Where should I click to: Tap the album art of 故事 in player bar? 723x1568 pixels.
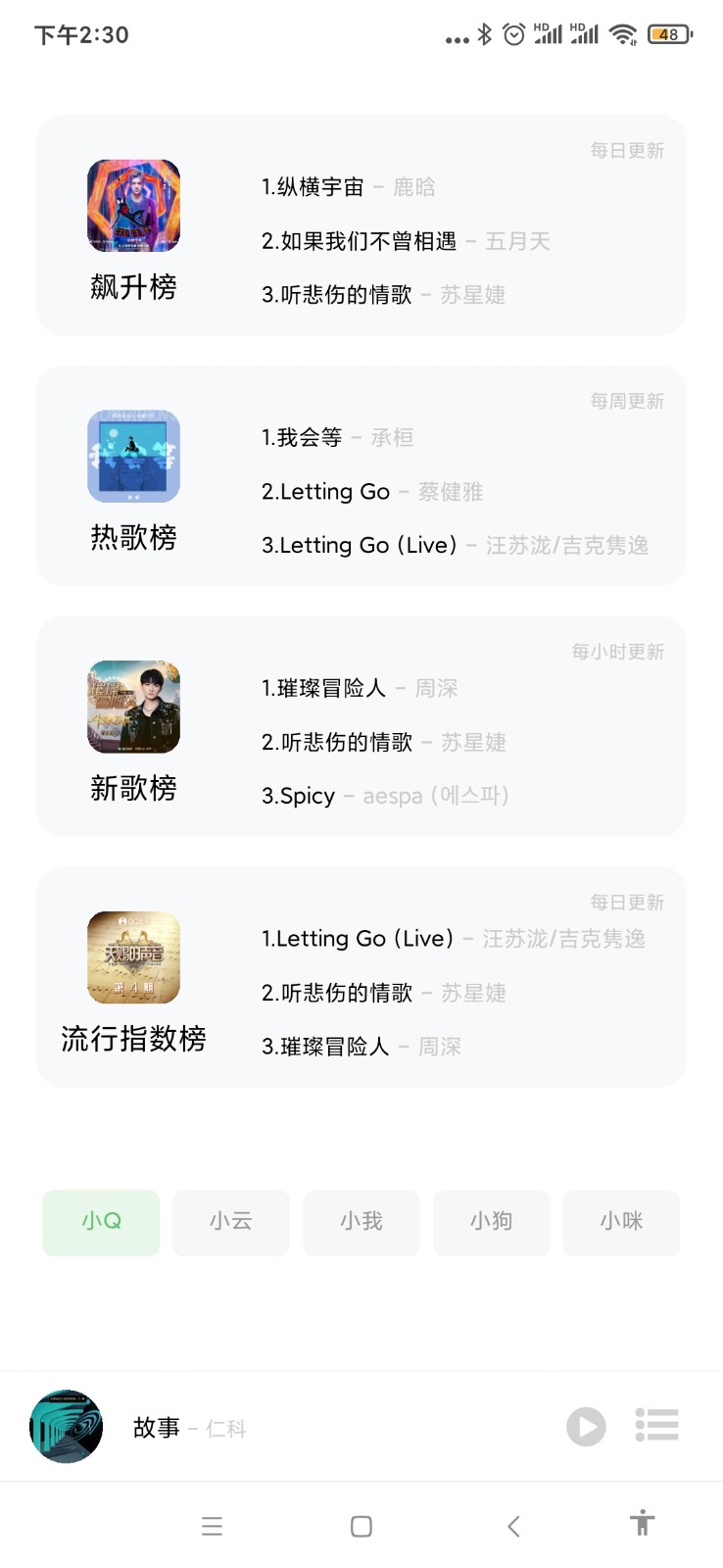[66, 1428]
